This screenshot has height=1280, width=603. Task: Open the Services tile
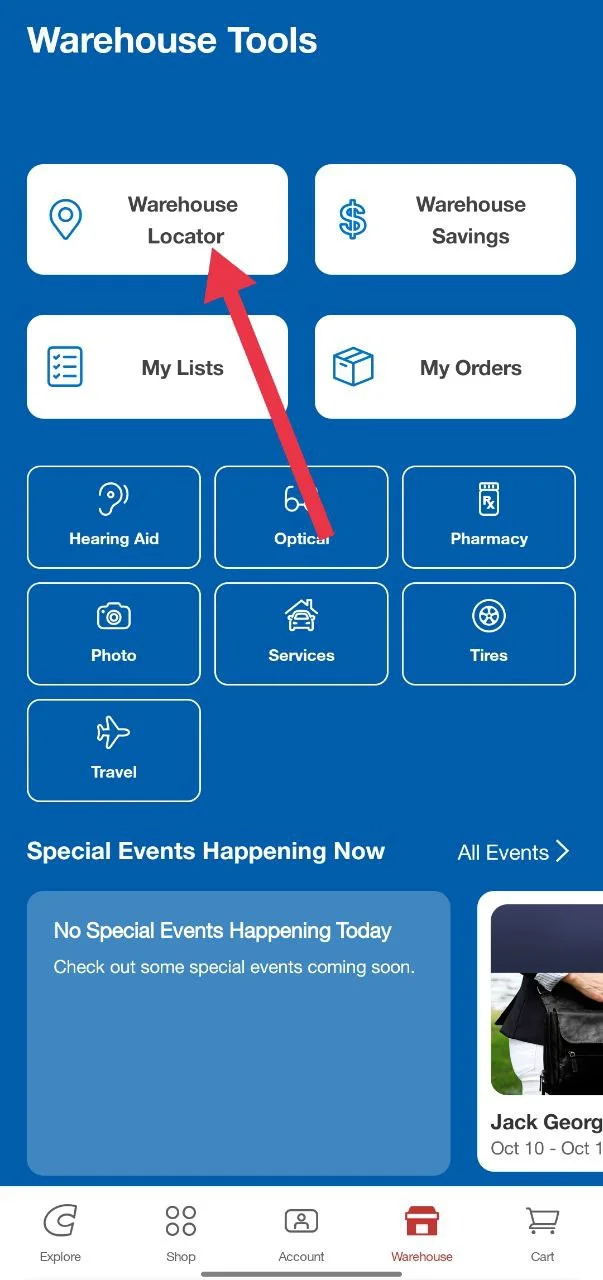301,634
